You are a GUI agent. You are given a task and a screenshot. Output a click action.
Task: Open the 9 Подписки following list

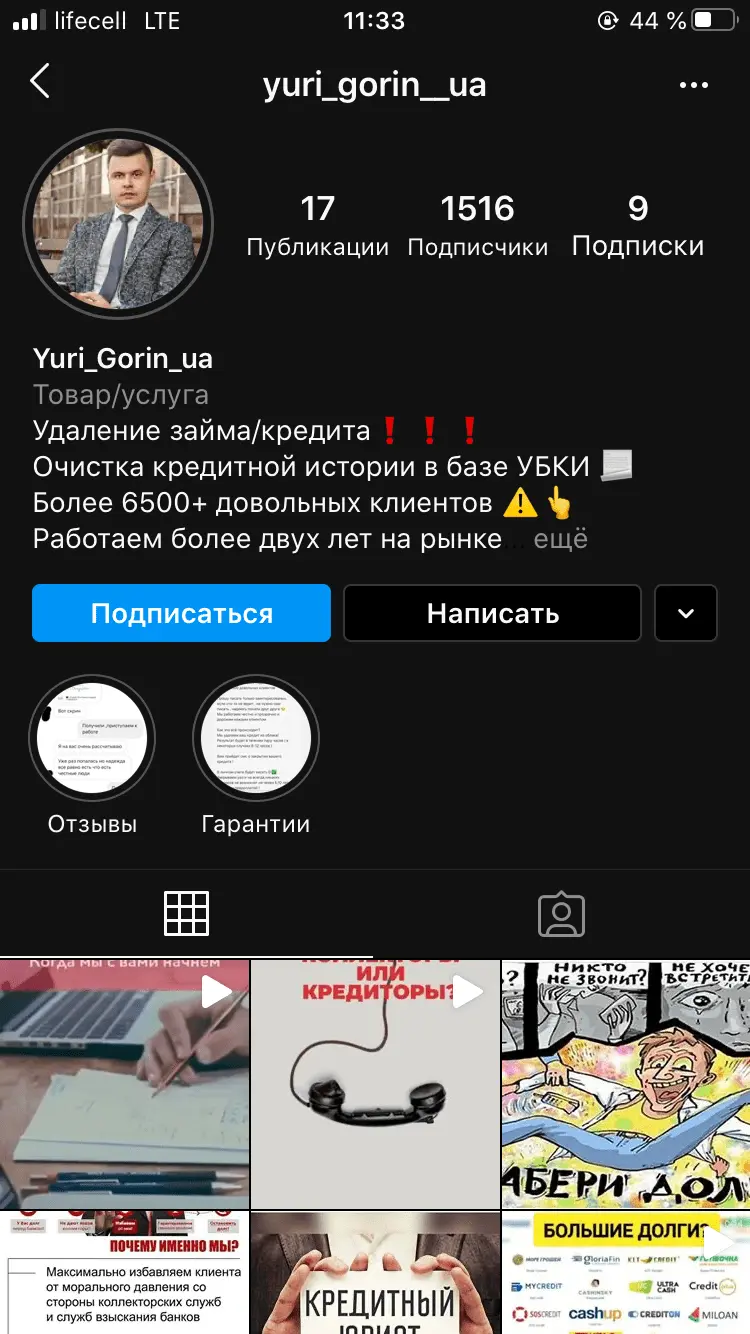pyautogui.click(x=638, y=225)
